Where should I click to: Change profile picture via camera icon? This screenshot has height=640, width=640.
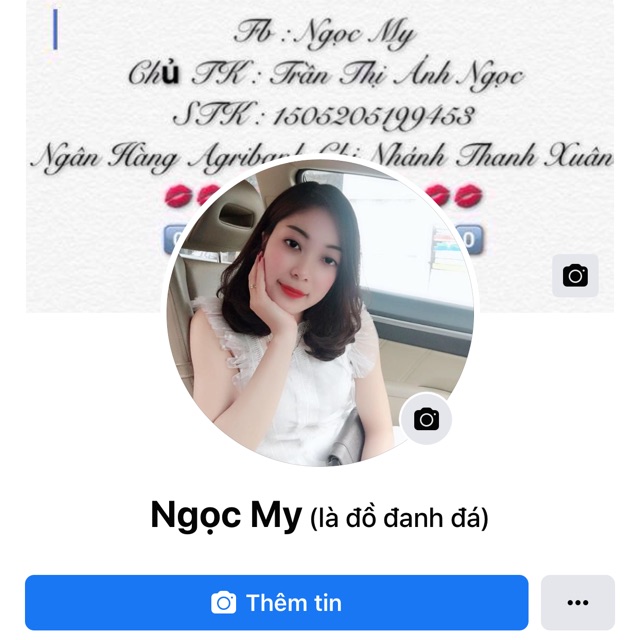click(426, 419)
